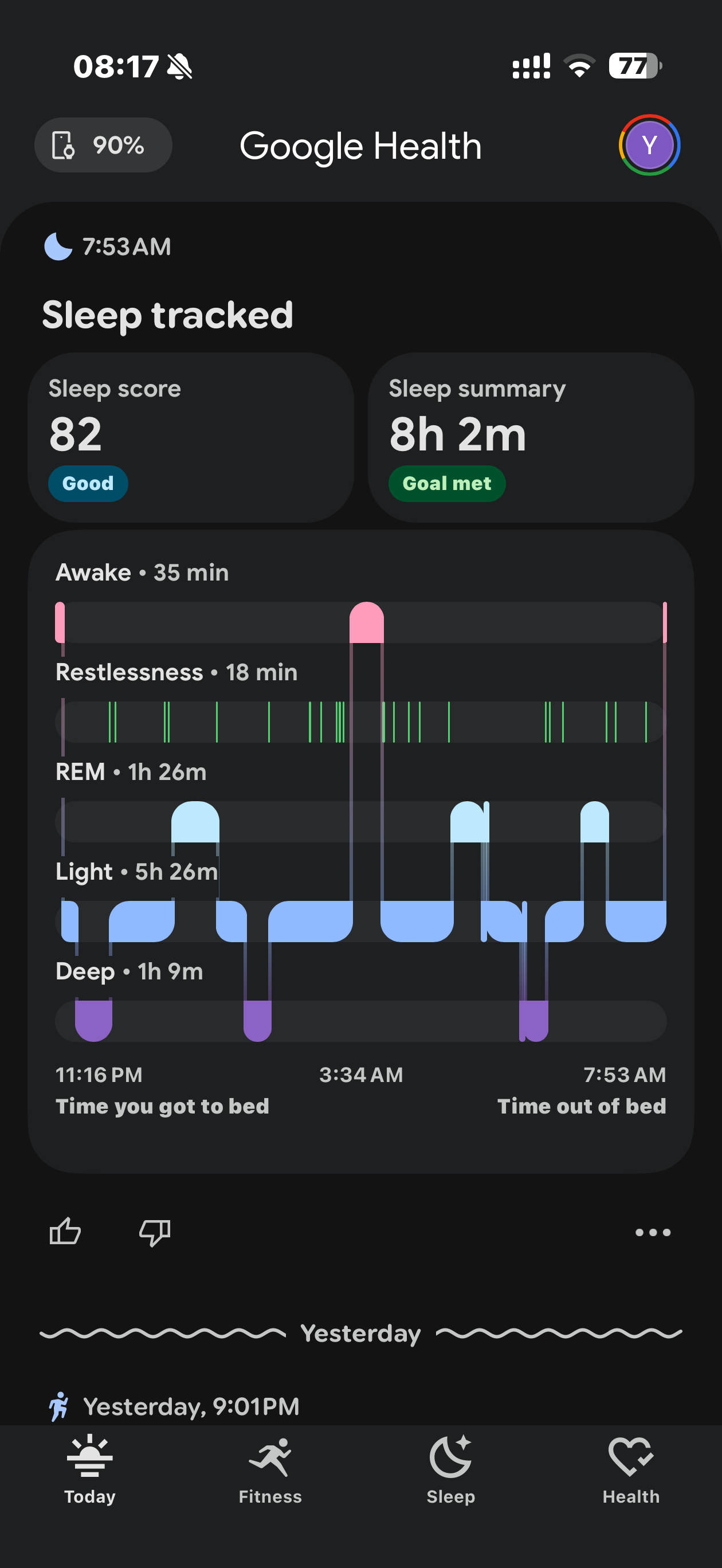722x1568 pixels.
Task: Switch to the Sleep tab
Action: click(x=450, y=1469)
